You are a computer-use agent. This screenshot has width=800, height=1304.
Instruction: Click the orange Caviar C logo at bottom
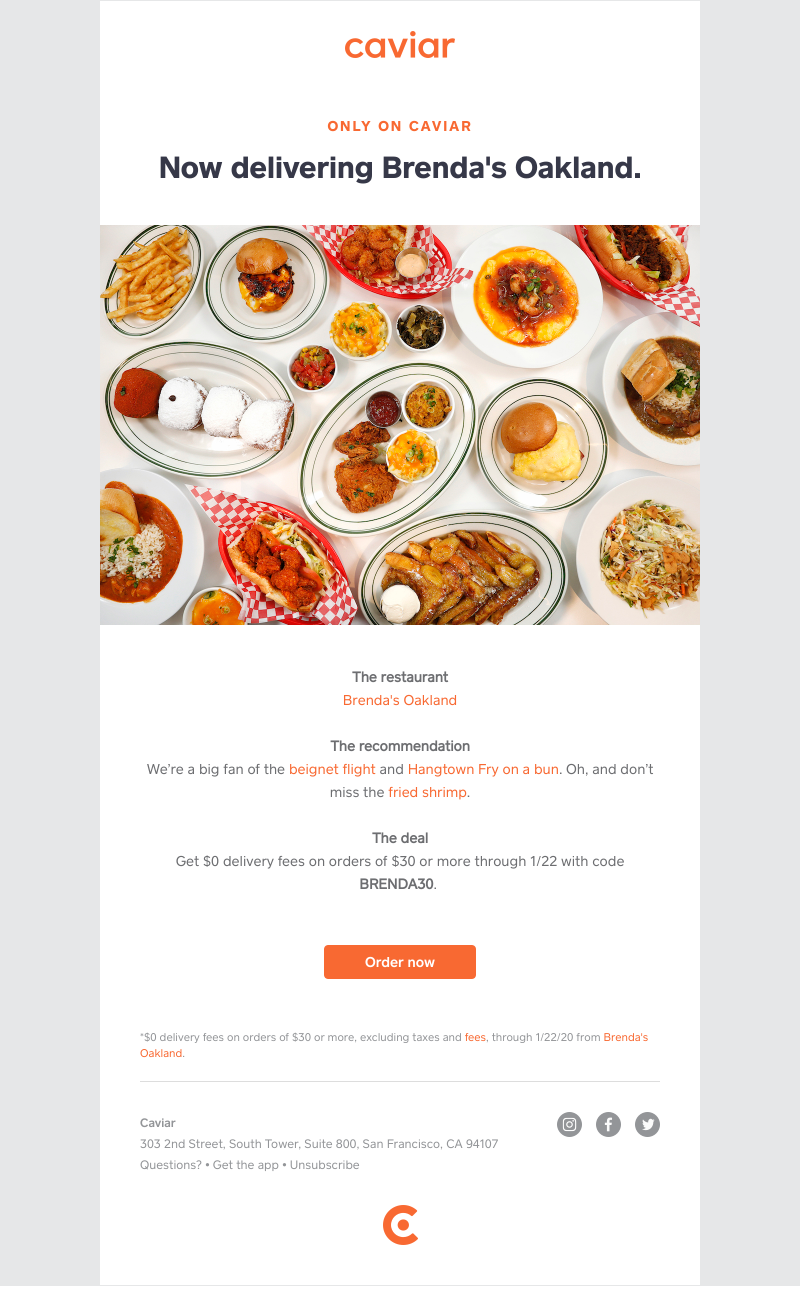[x=399, y=1224]
